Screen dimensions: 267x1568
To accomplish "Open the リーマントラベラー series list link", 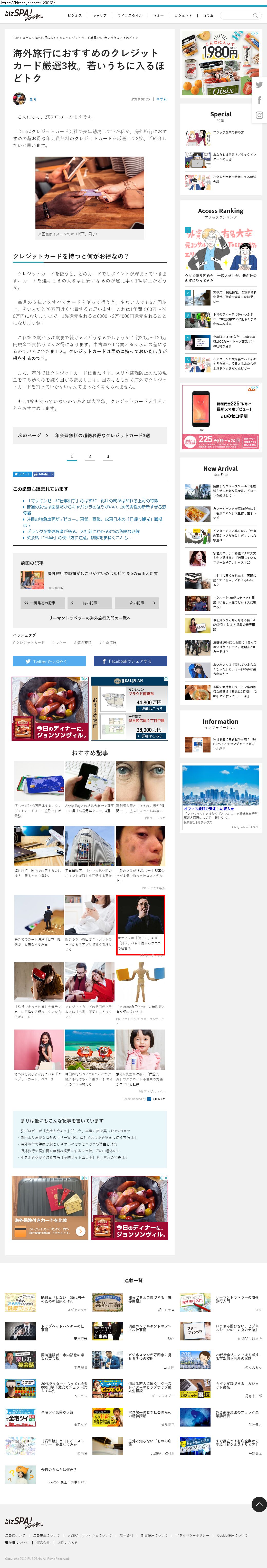I will click(x=90, y=618).
